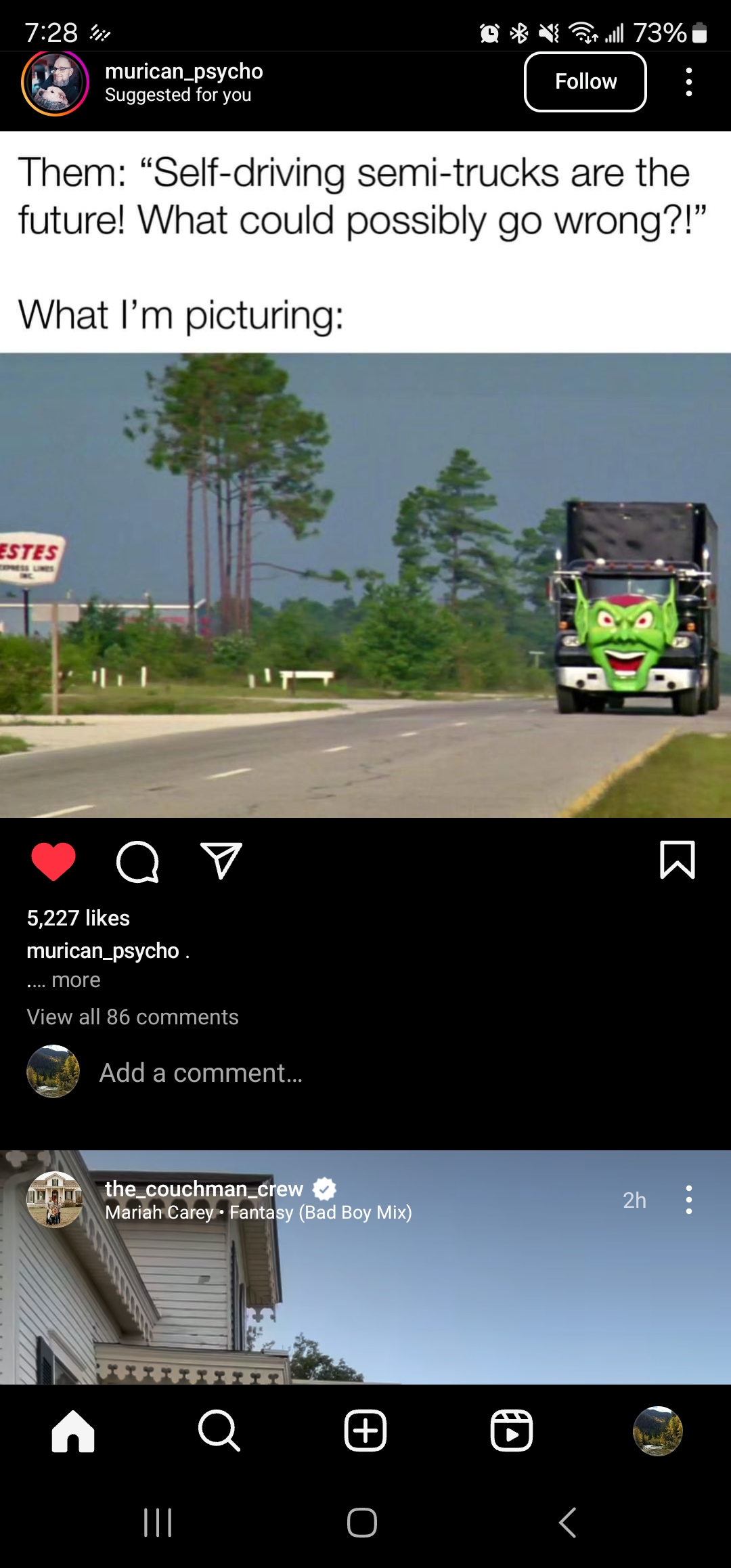
Task: Open overflow menu on the_couchman_crew post
Action: click(688, 1200)
